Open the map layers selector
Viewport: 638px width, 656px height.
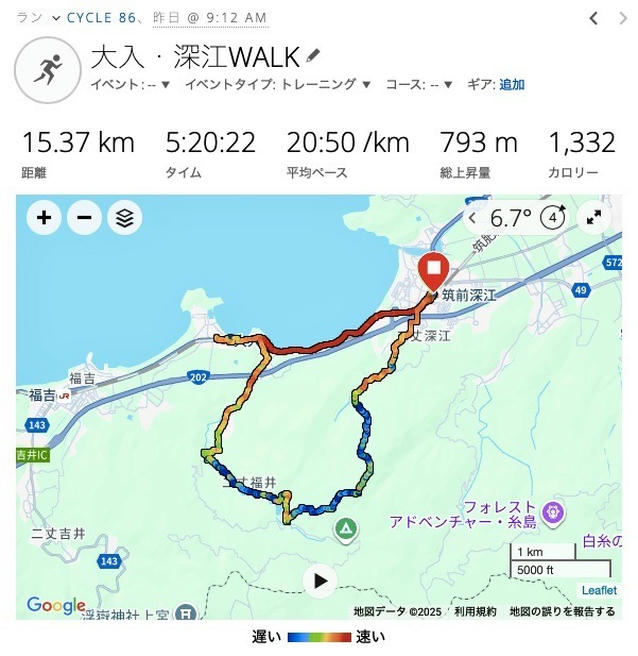(x=124, y=218)
